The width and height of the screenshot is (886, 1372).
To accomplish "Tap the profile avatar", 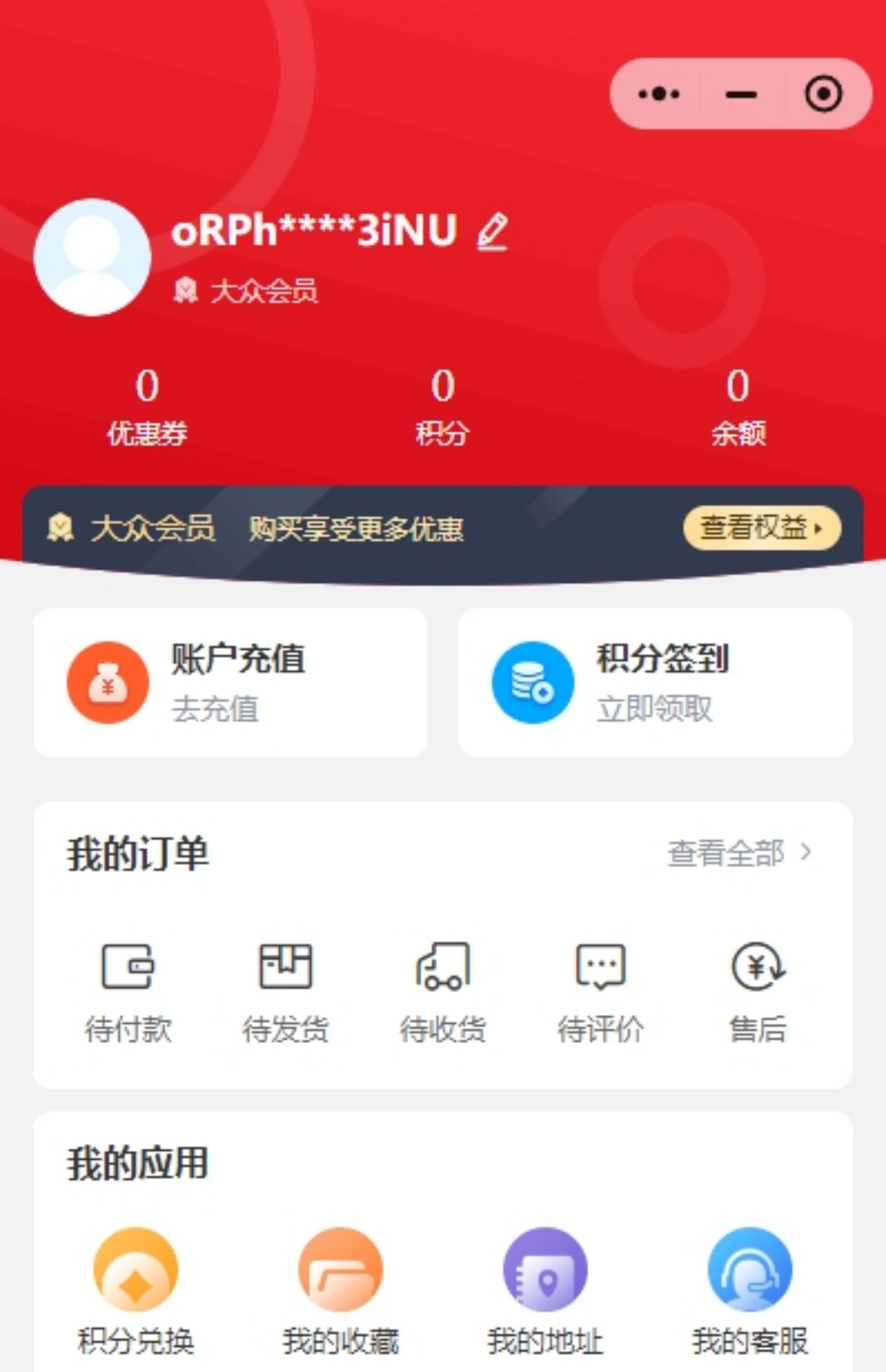I will pos(92,257).
